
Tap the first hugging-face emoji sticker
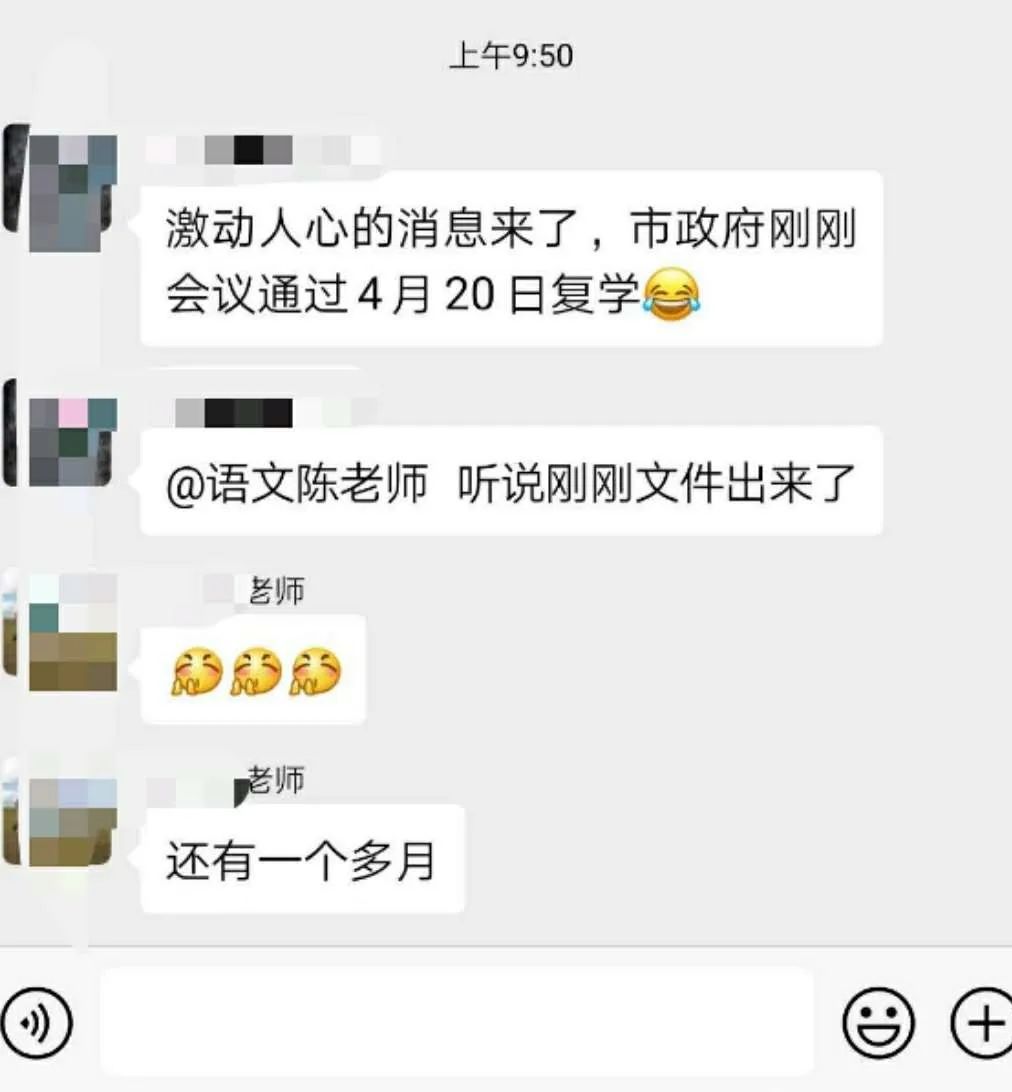[200, 670]
